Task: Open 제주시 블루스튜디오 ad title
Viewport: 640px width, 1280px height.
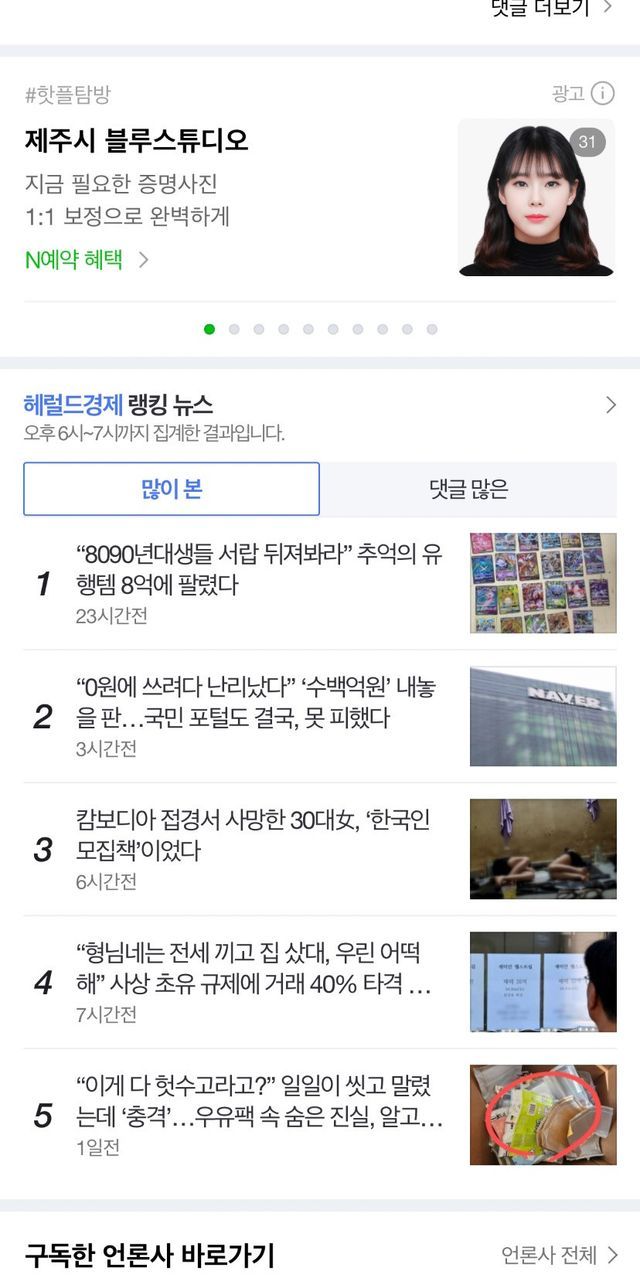Action: tap(136, 140)
